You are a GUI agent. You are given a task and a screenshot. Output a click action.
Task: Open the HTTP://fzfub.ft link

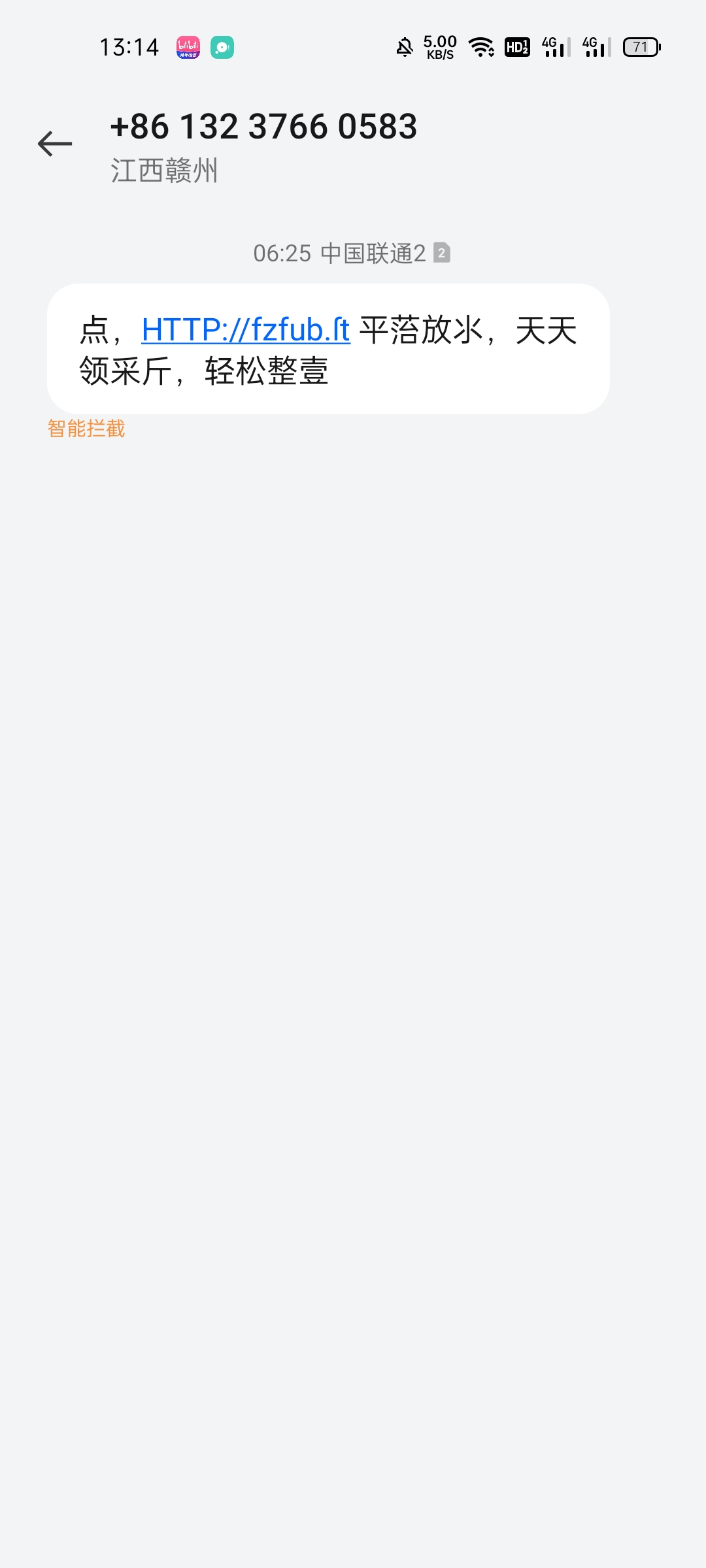coord(246,330)
